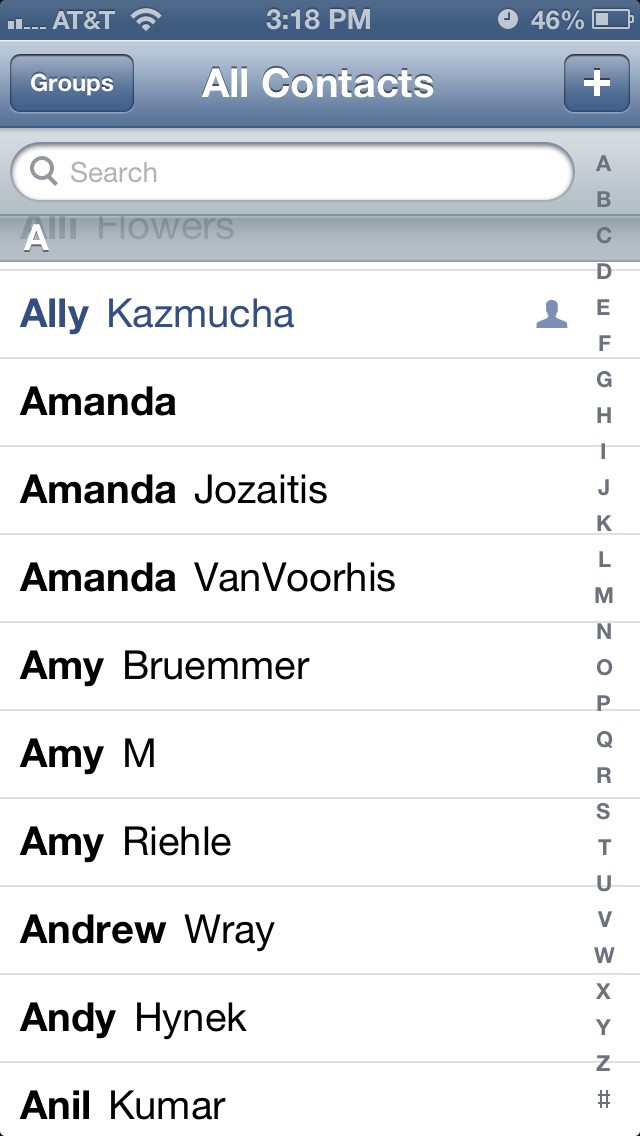The image size is (640, 1136).
Task: Open Ally Kazmucha's contact
Action: 280,314
